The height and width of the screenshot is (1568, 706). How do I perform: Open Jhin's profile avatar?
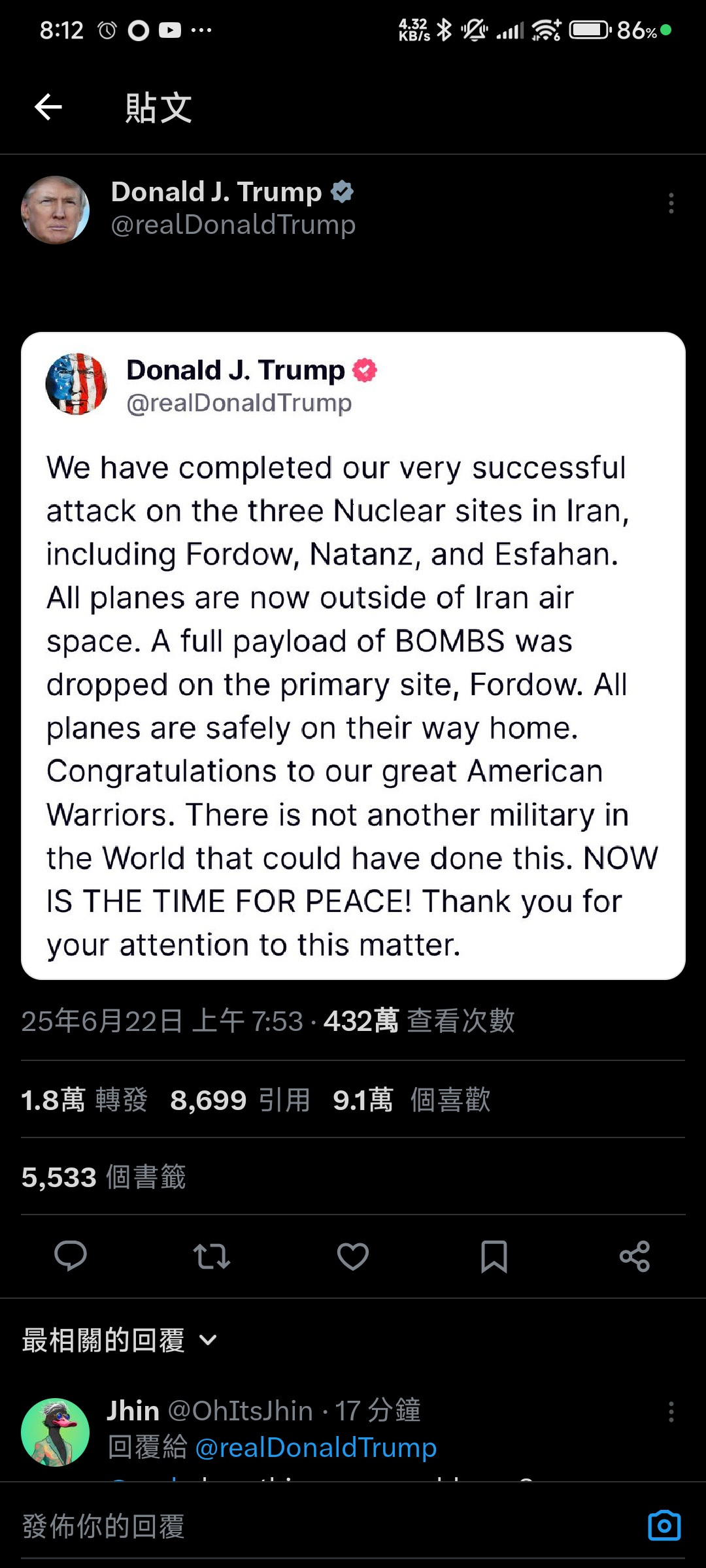56,1431
